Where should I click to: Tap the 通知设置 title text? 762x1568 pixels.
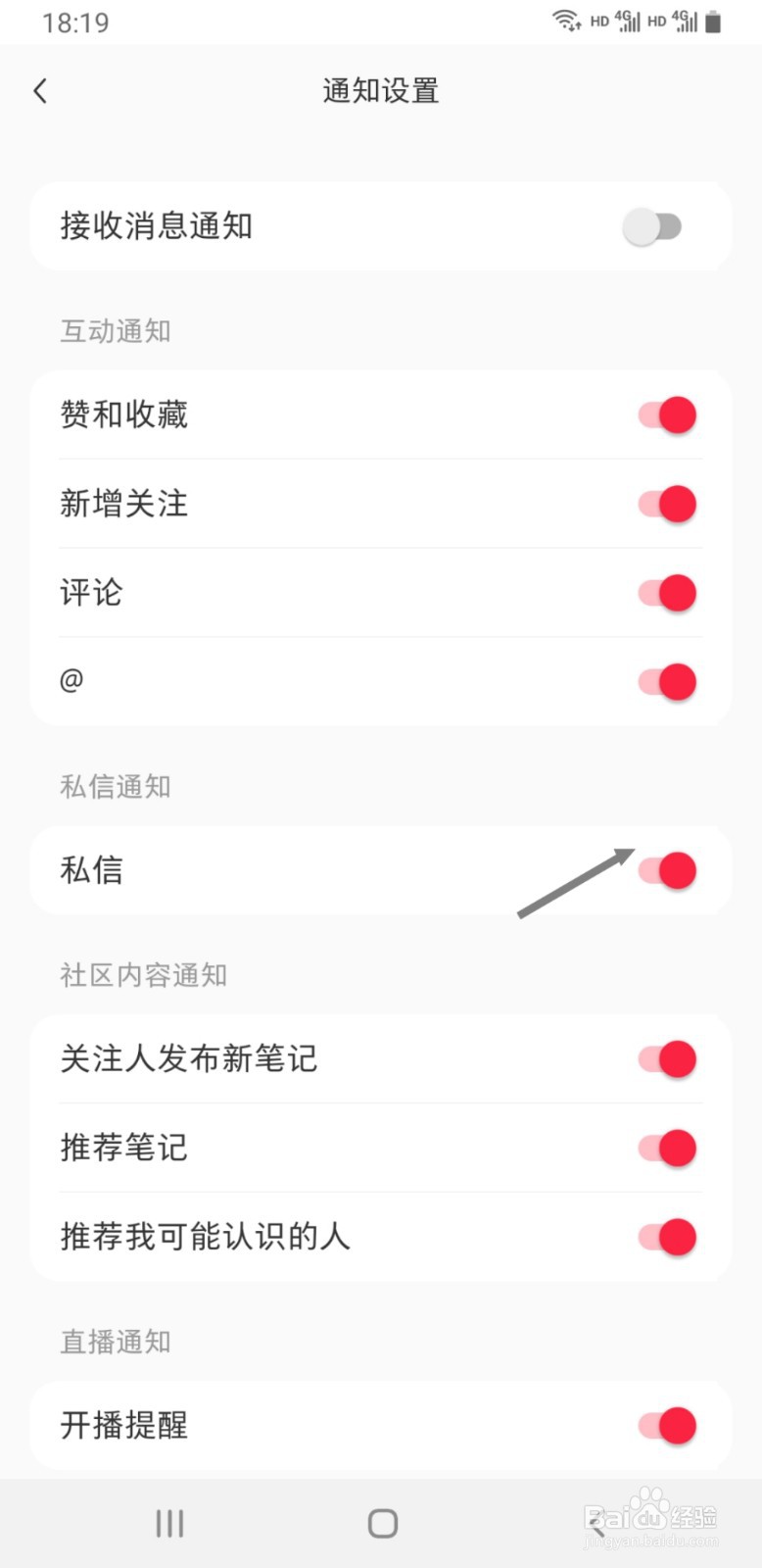[x=380, y=90]
